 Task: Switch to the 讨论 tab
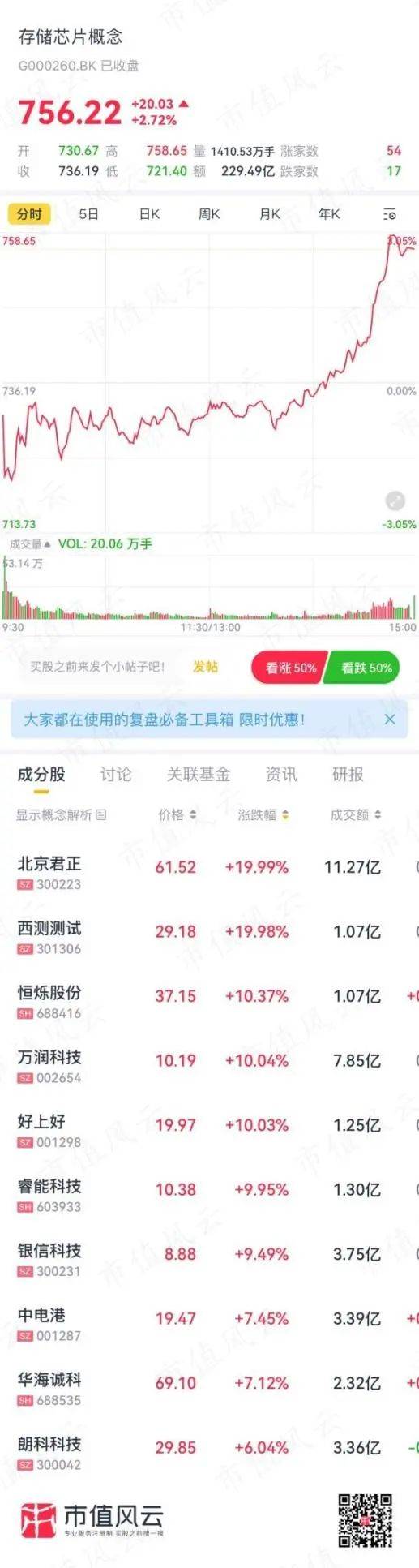(116, 775)
